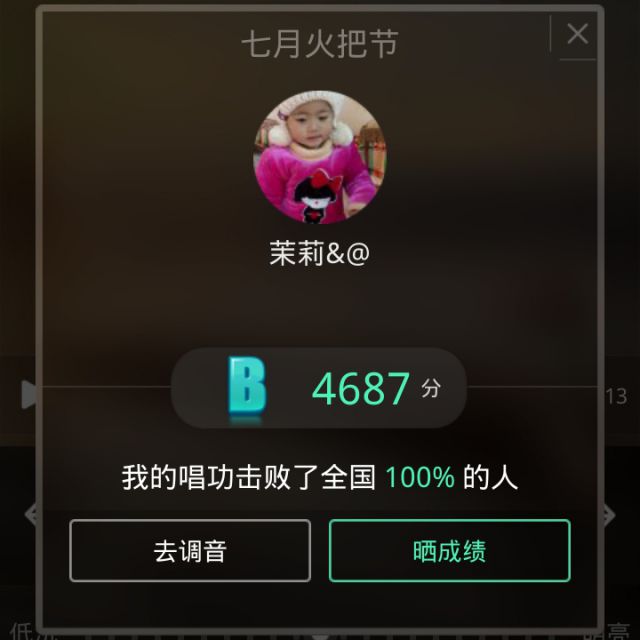Viewport: 640px width, 640px height.
Task: Tap the 去调音 button
Action: [190, 550]
